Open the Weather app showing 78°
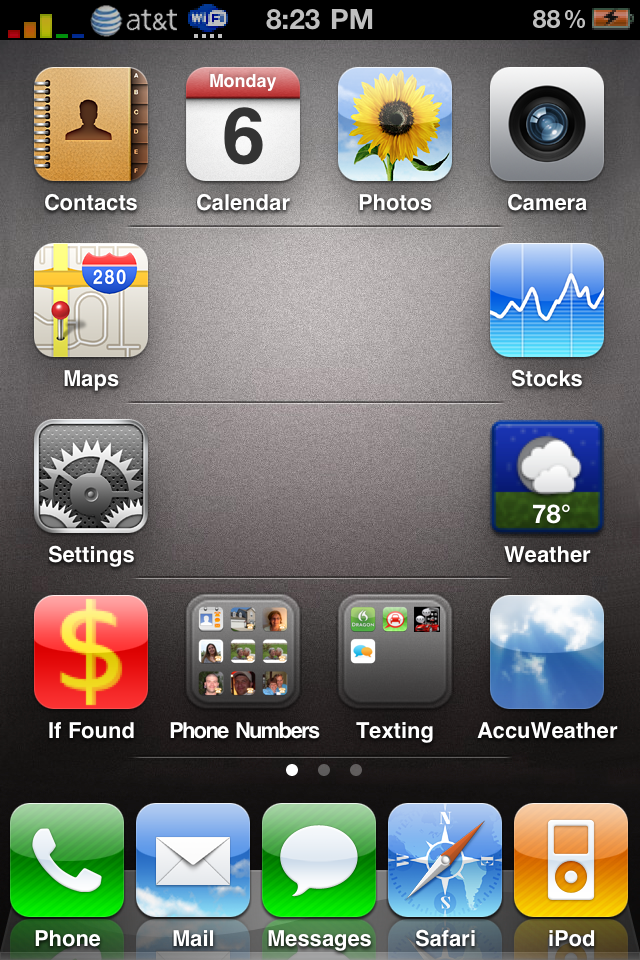This screenshot has width=640, height=960. tap(547, 477)
